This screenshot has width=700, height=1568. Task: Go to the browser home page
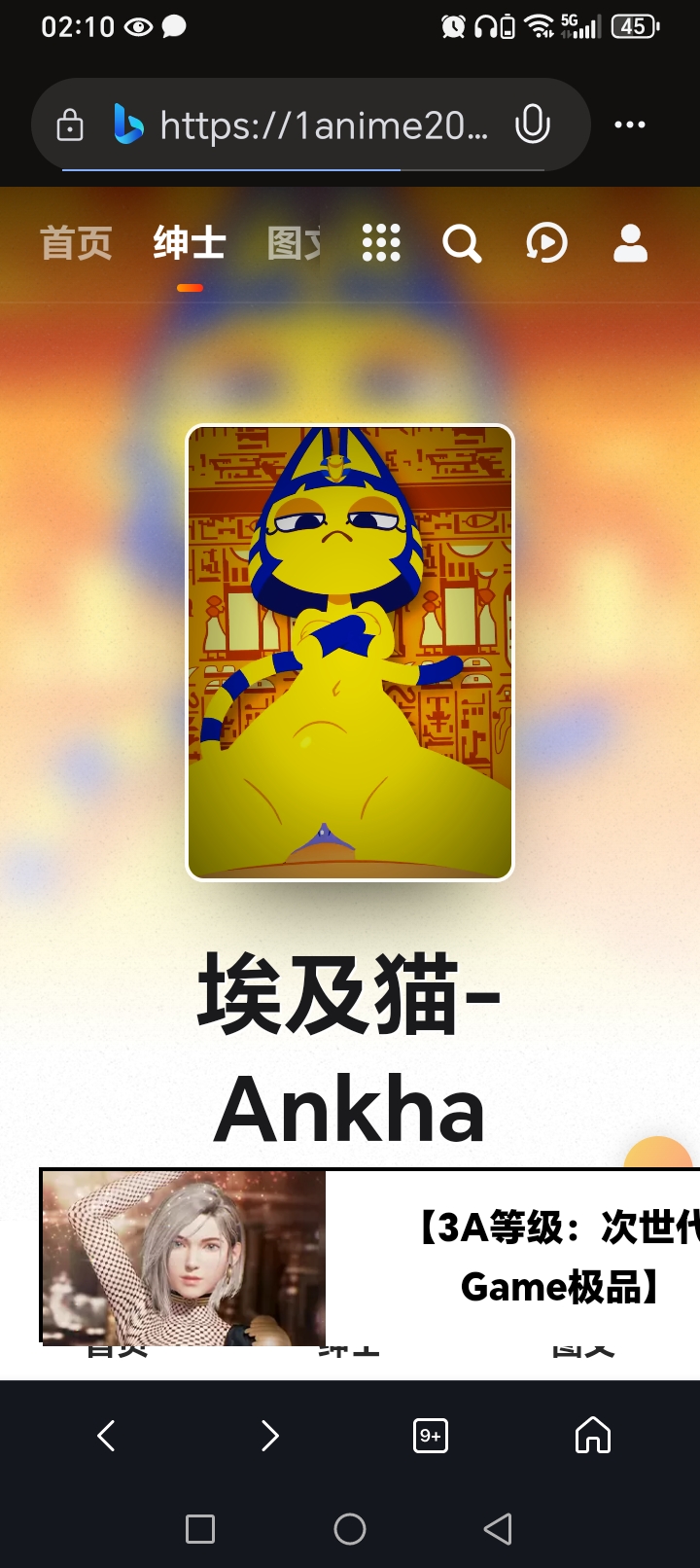pos(593,1435)
